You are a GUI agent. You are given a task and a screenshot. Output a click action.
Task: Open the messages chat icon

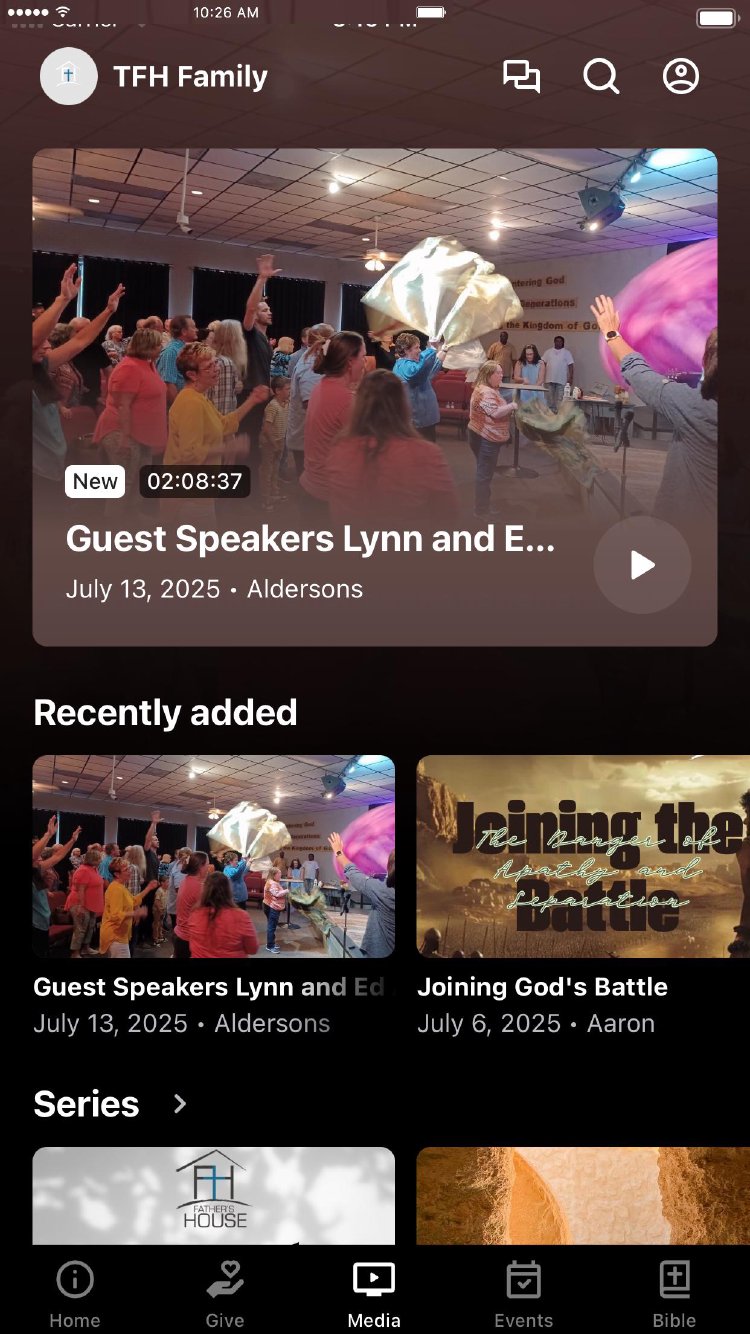tap(521, 77)
